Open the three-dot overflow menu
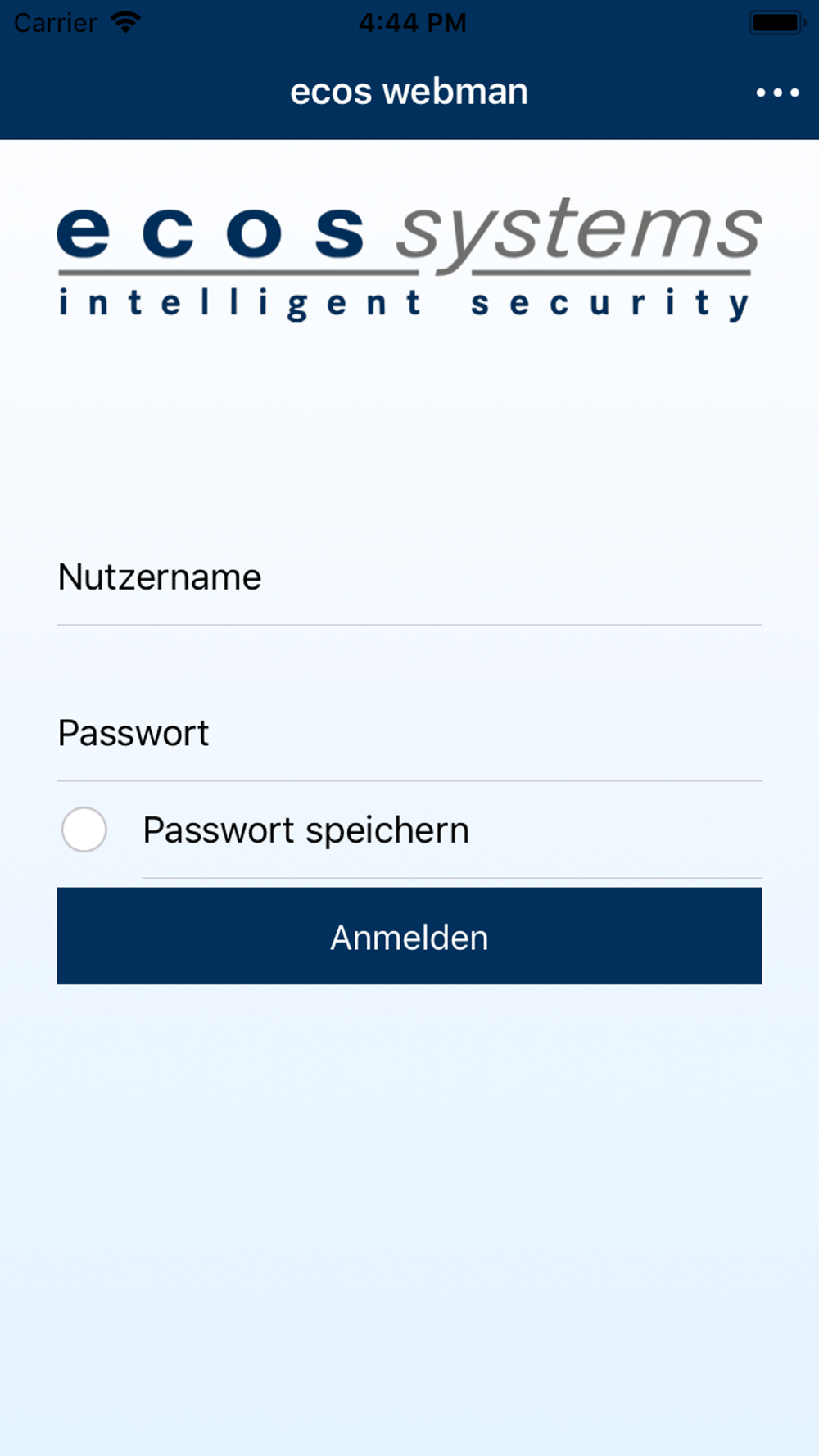The width and height of the screenshot is (819, 1456). (x=776, y=93)
